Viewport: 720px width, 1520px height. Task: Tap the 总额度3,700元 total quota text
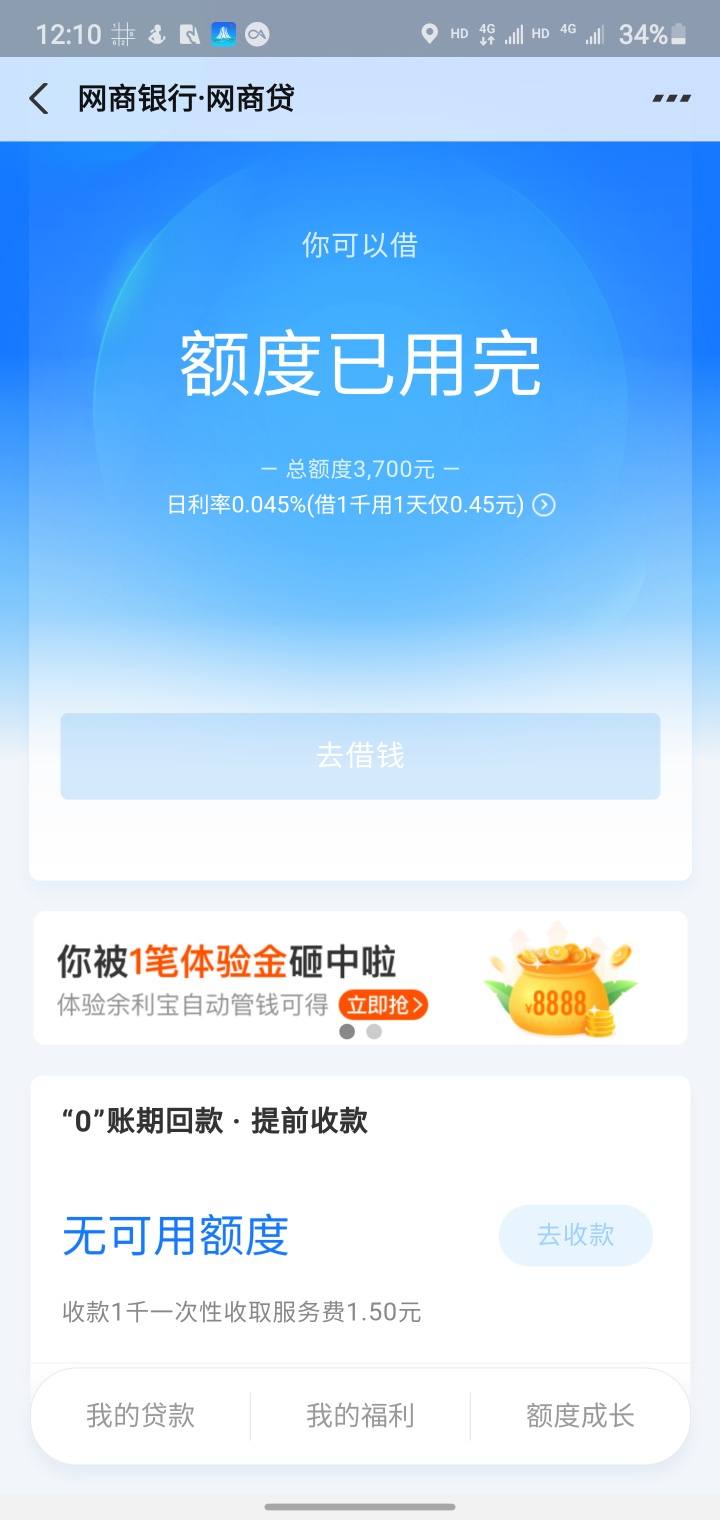(360, 468)
